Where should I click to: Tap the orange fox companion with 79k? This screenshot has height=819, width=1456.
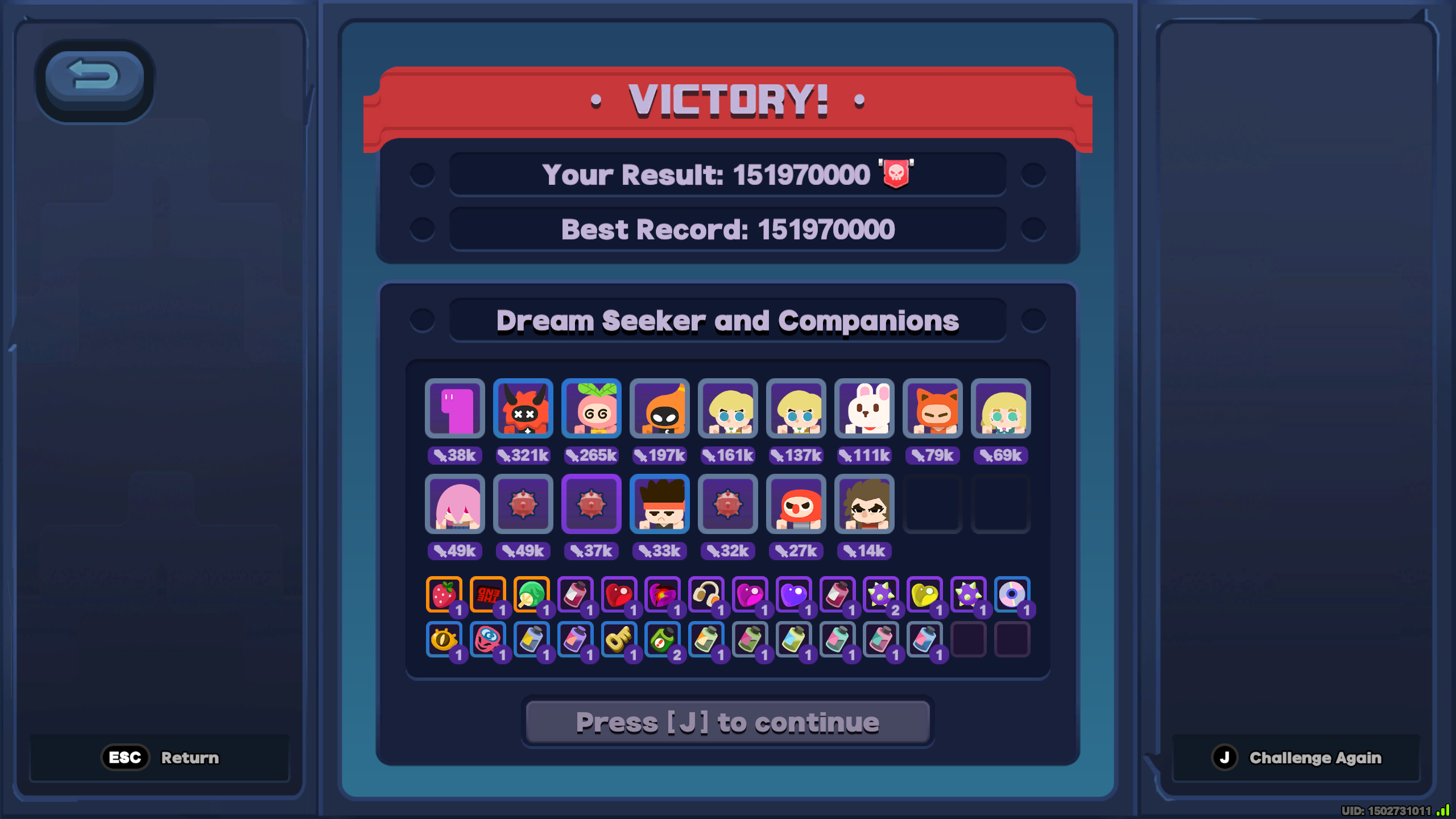[x=932, y=408]
